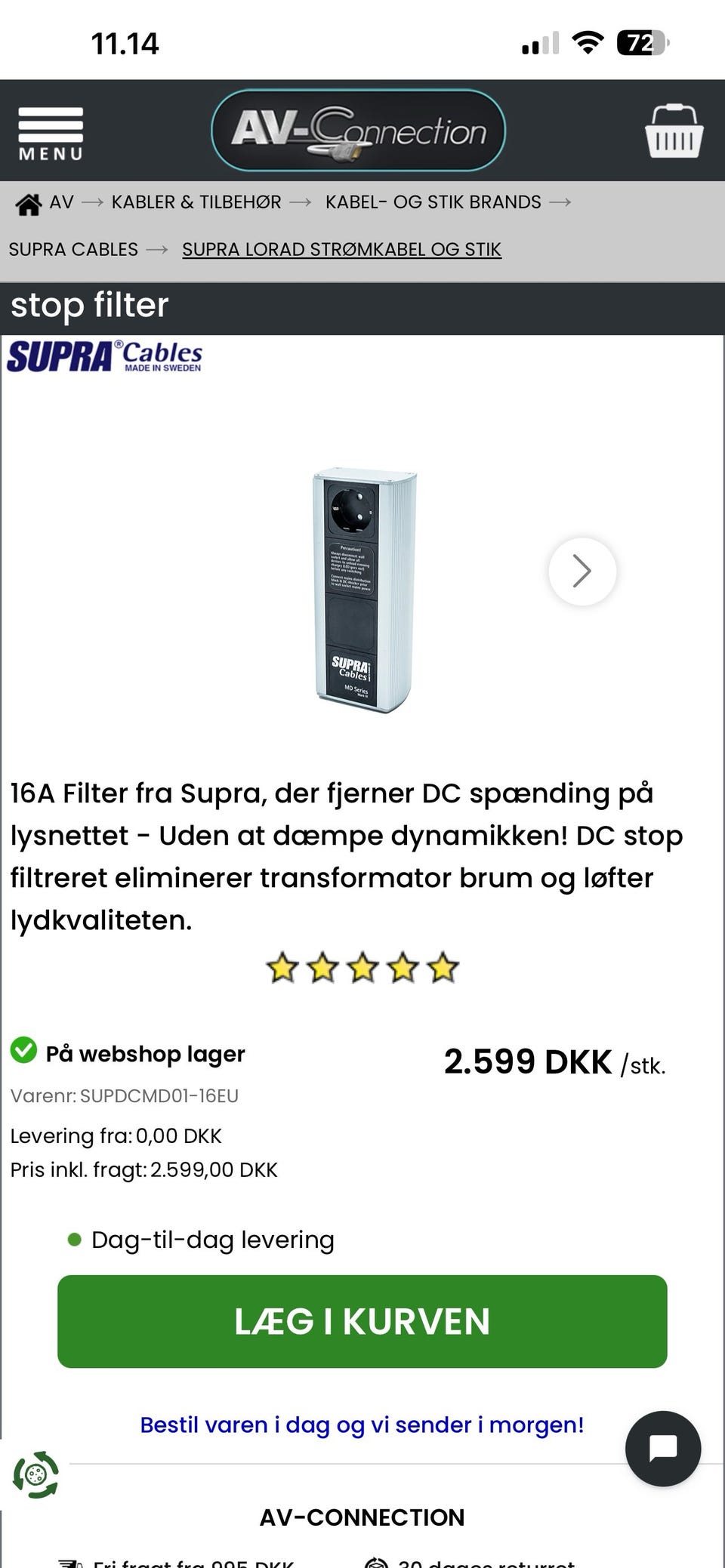This screenshot has width=725, height=1568.
Task: Open KABLER & TILBEHØR breadcrumb
Action: [x=196, y=202]
